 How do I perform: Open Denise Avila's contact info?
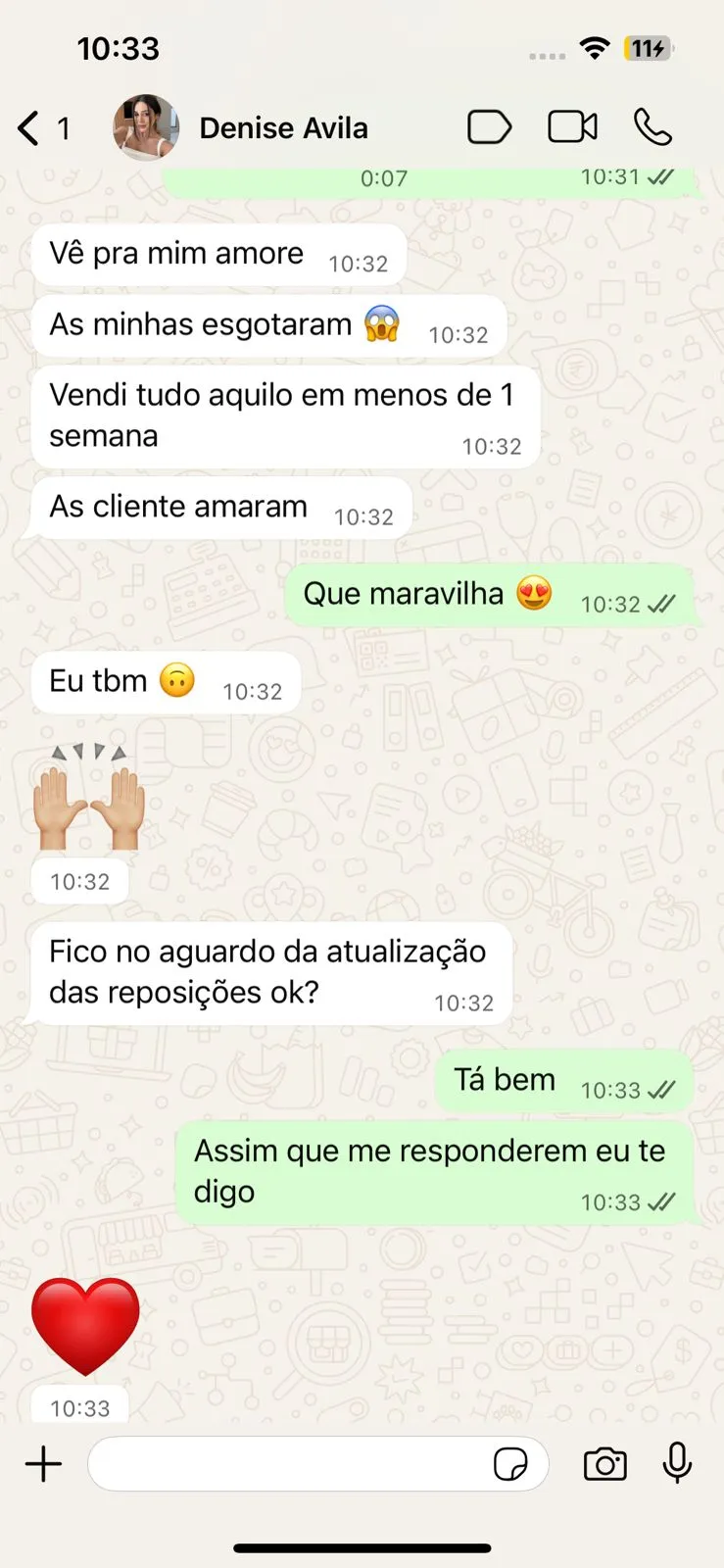pos(284,128)
